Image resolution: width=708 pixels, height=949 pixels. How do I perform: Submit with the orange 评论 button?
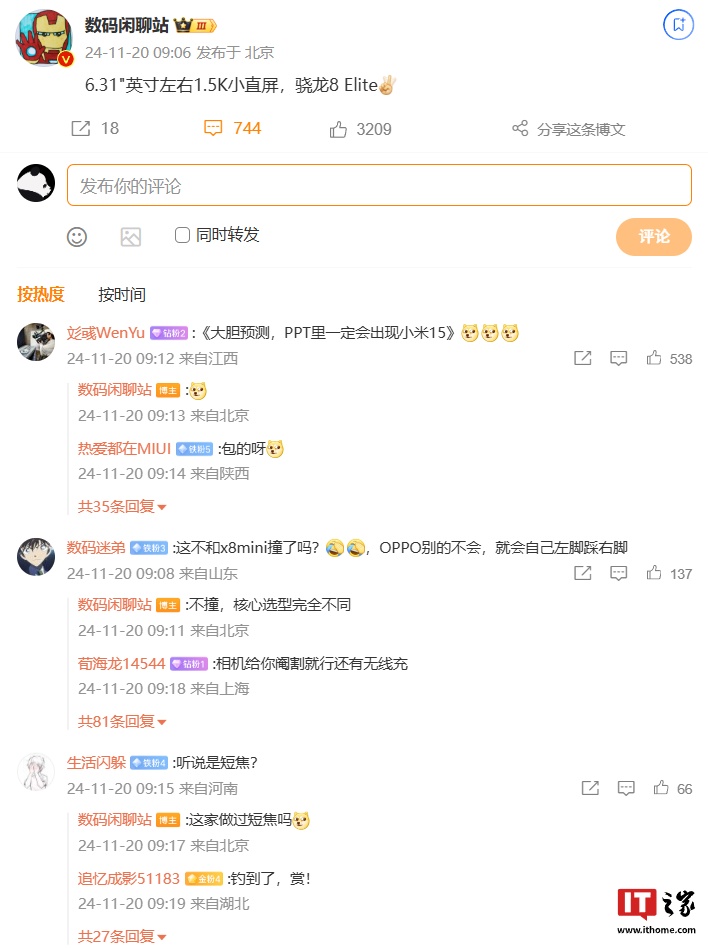click(653, 237)
